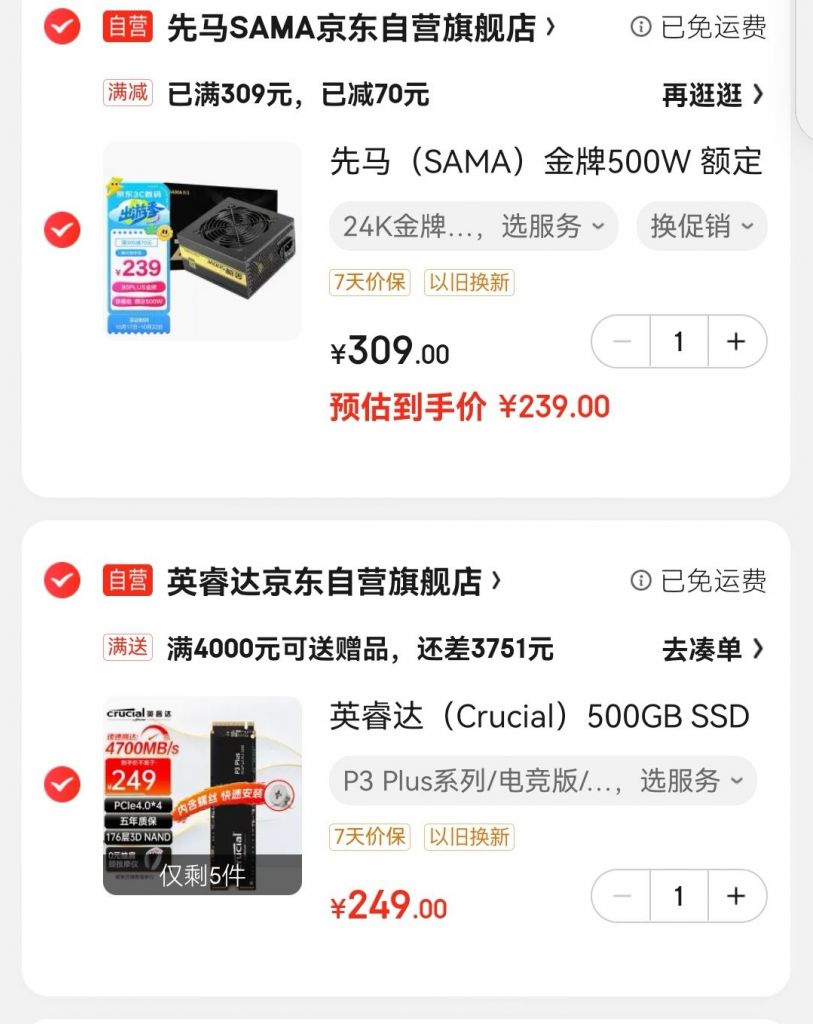
Task: Click the 再逛逛 link in the SAMA promotion bar
Action: pos(711,93)
